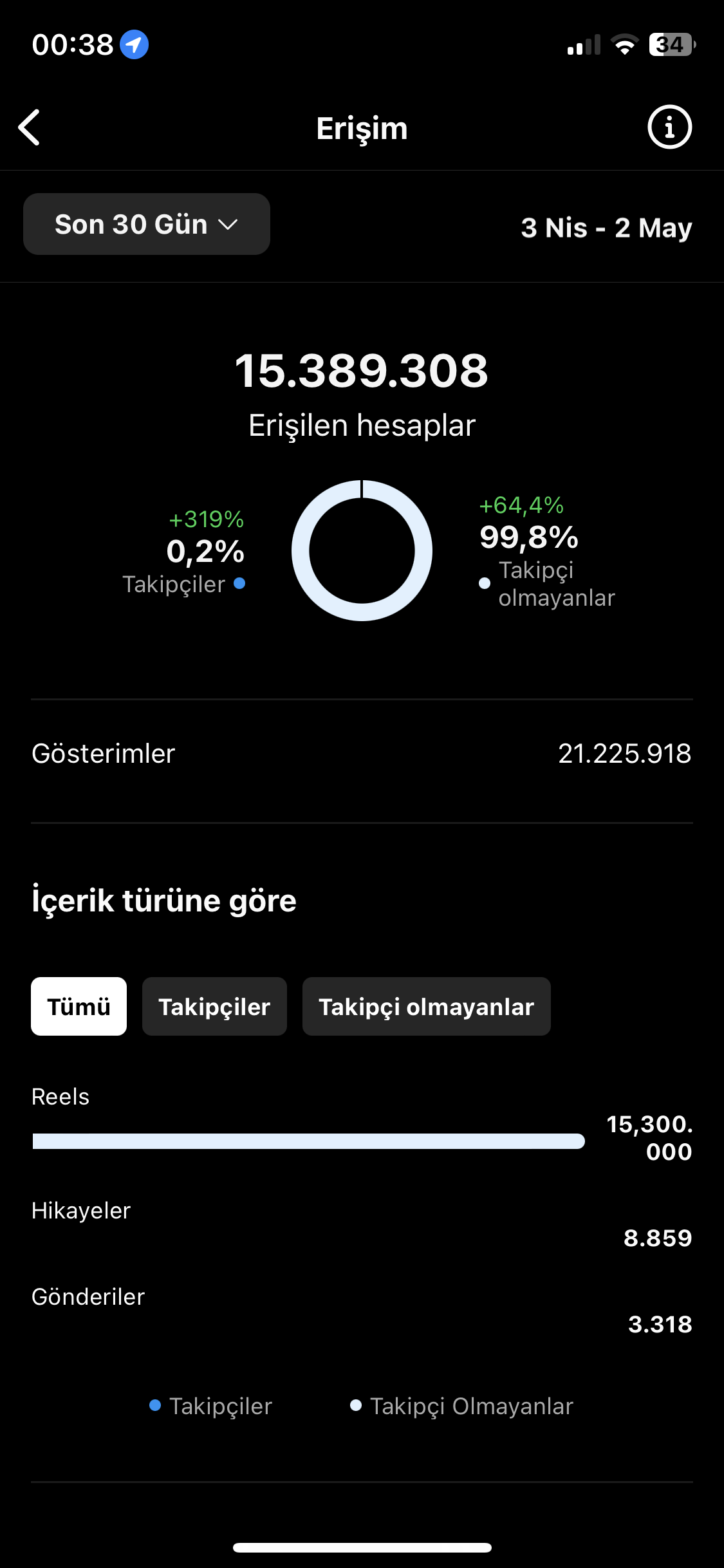Show the Takipçi olmayanlar filter
The height and width of the screenshot is (1568, 724).
coord(426,1006)
